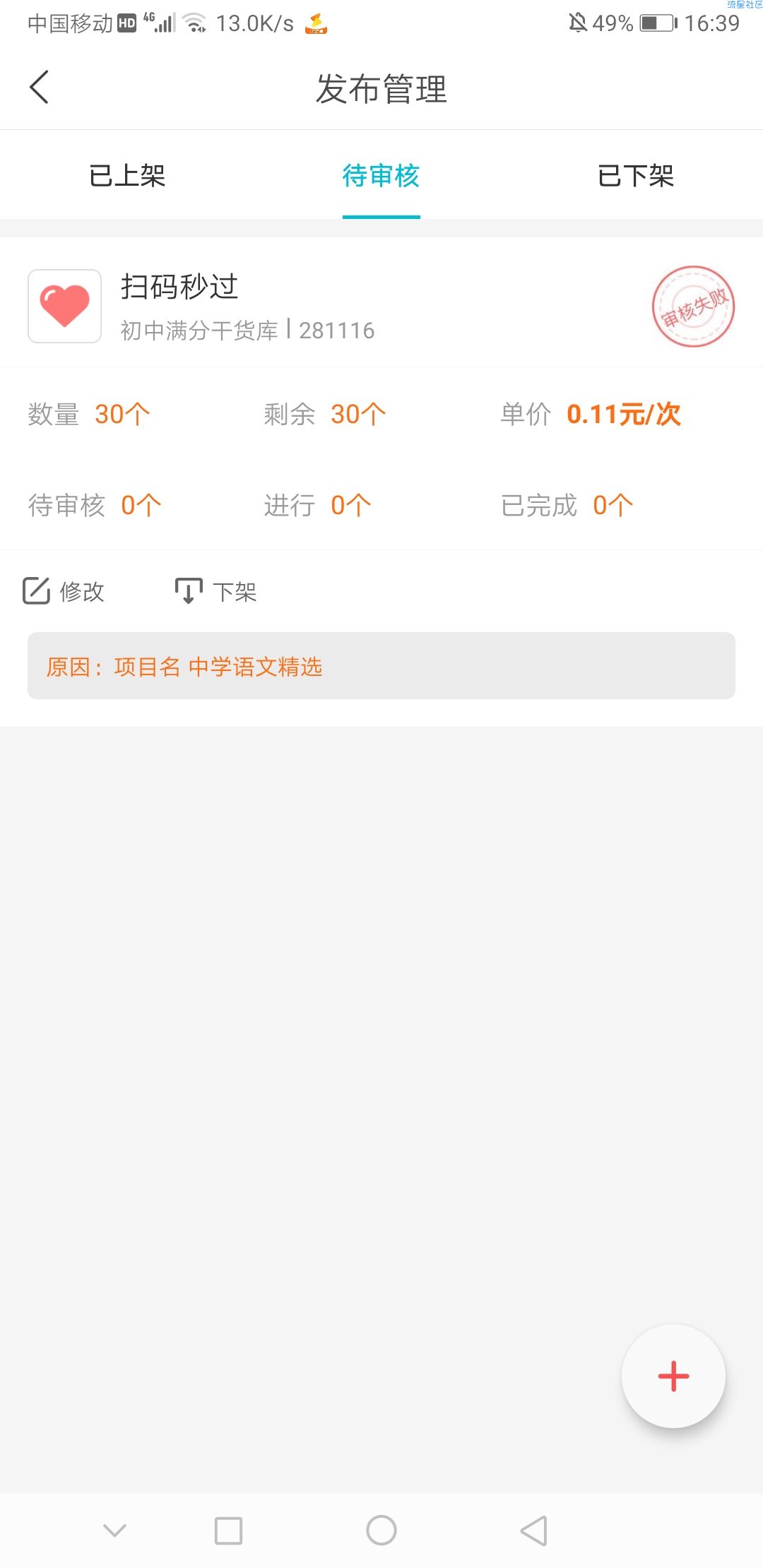Tap the system home button
763x1568 pixels.
click(381, 1531)
